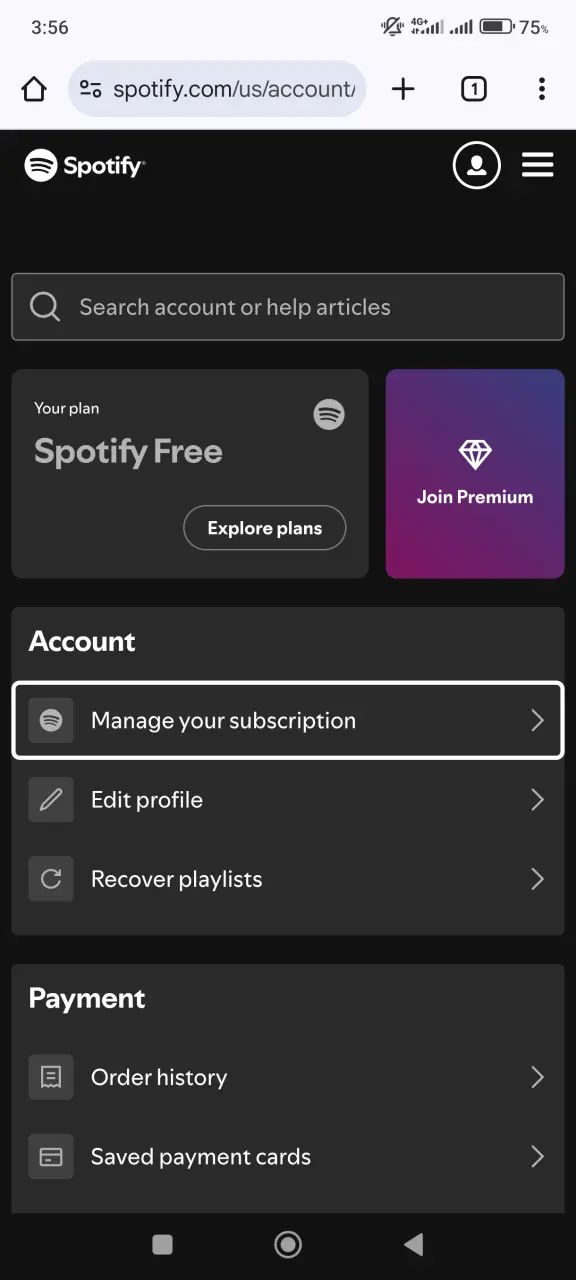Screen dimensions: 576x1280
Task: Open Recover playlists
Action: click(288, 879)
